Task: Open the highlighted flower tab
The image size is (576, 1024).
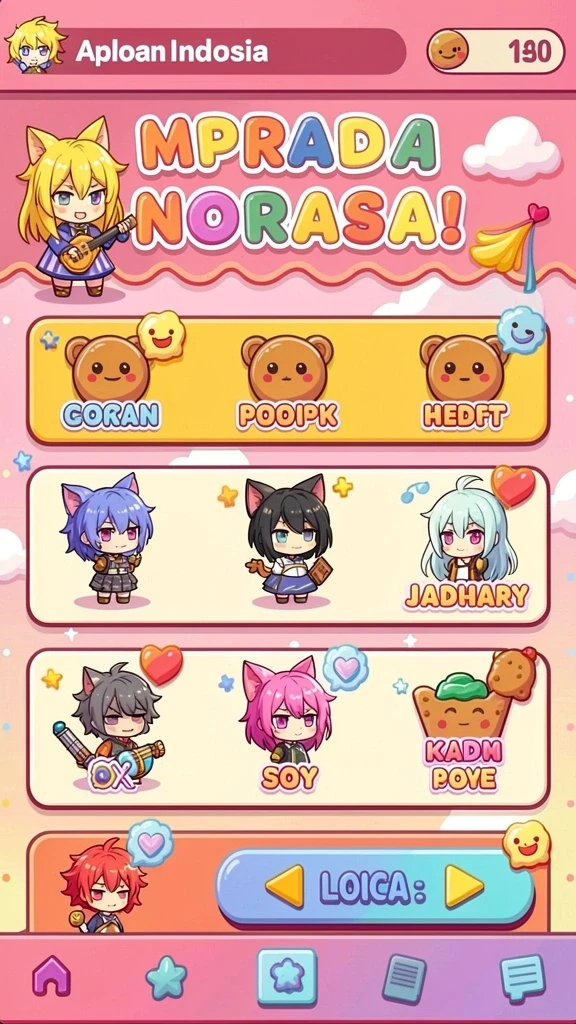Action: (x=287, y=977)
